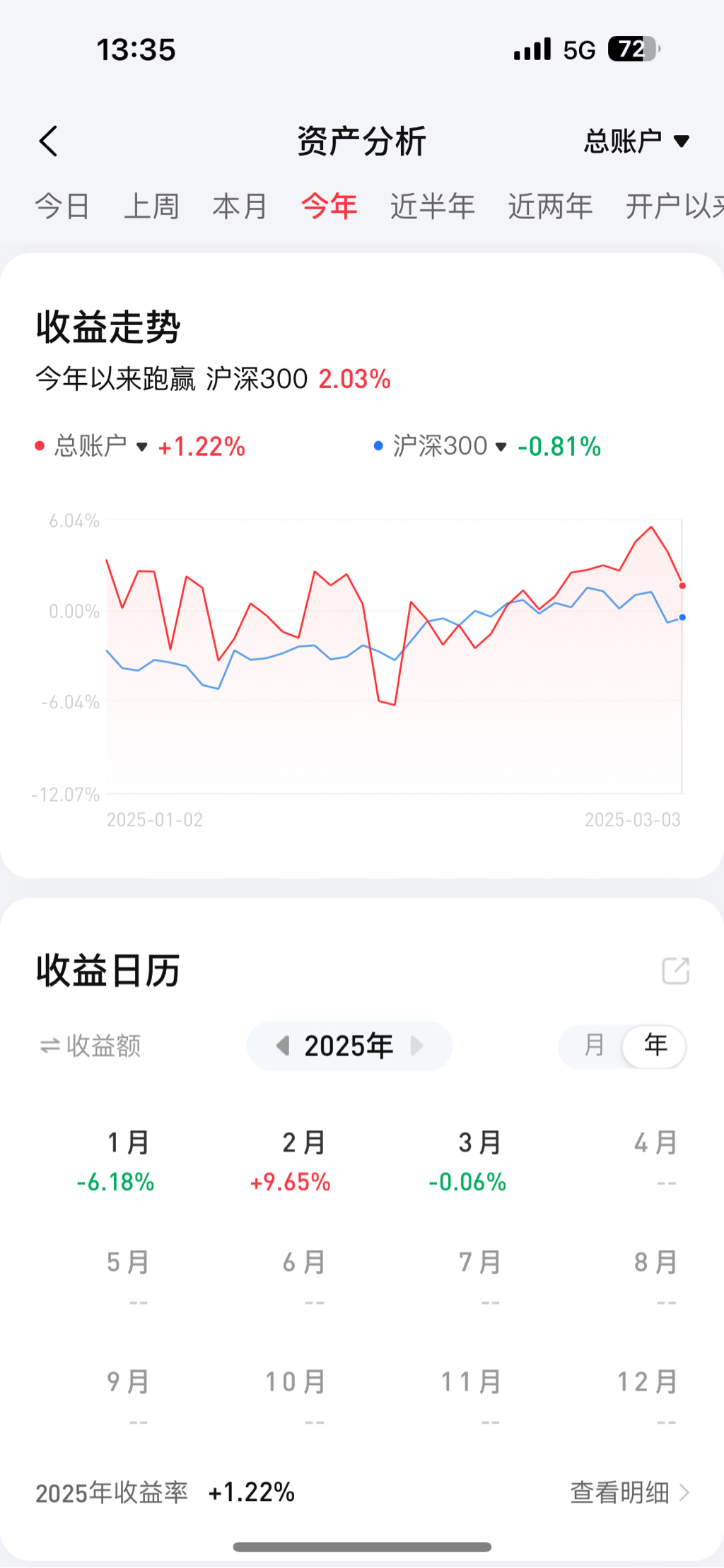The image size is (724, 1568).
Task: Open 1月 returns of -6.18%
Action: 127,1161
